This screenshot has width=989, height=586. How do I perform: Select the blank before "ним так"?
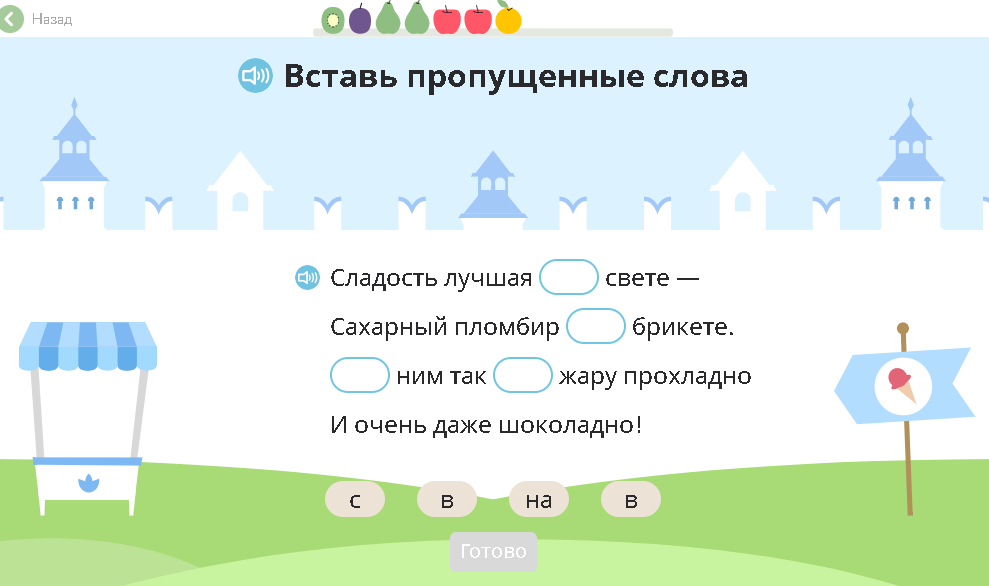click(x=359, y=376)
